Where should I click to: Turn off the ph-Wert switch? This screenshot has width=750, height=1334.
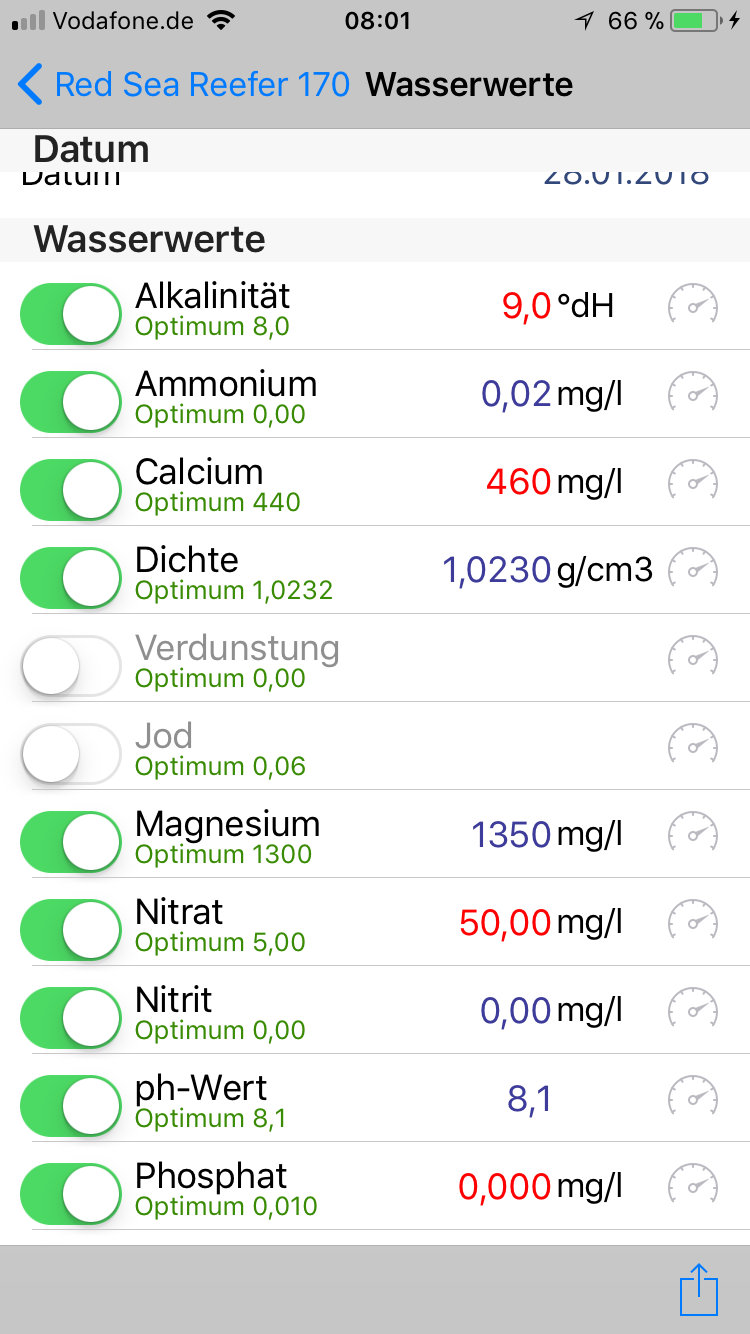[71, 1106]
